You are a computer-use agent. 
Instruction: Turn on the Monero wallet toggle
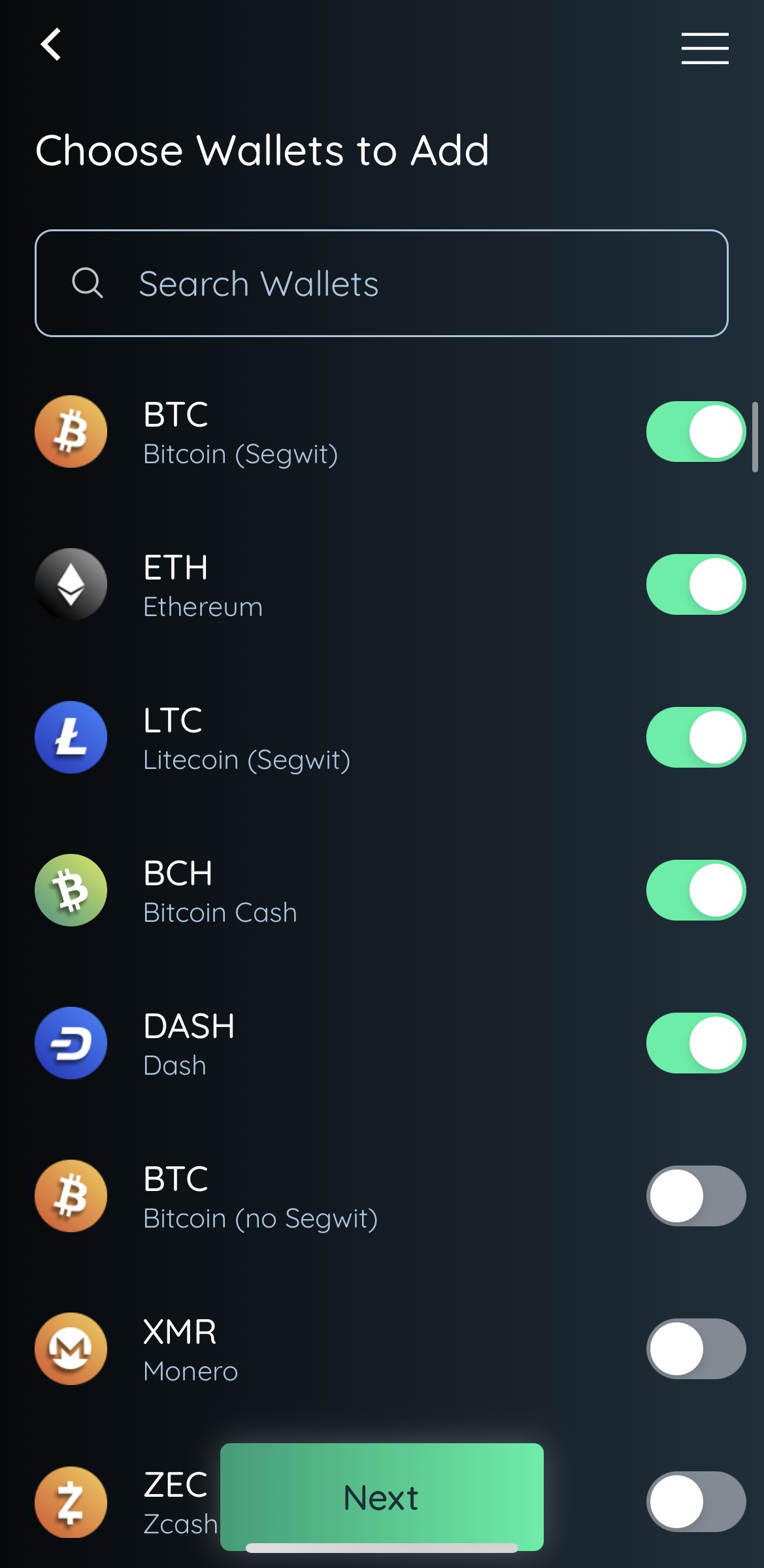pyautogui.click(x=695, y=1349)
